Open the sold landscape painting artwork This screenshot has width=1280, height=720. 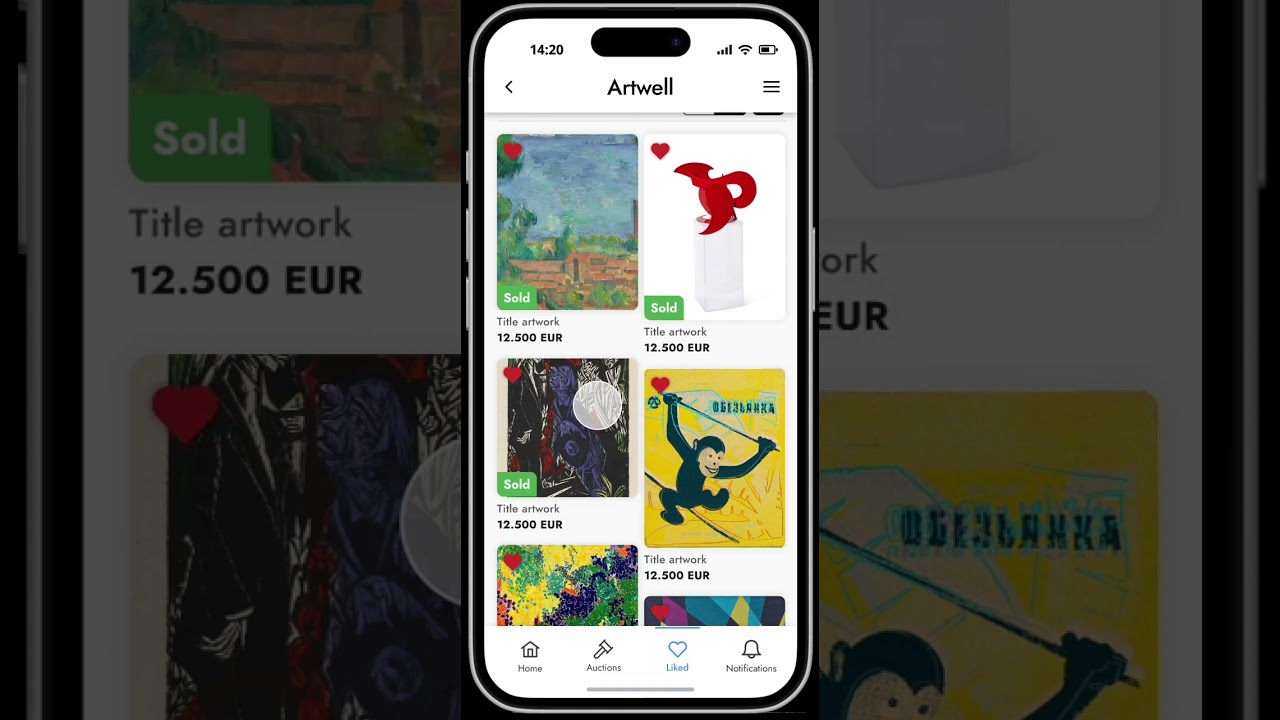tap(567, 222)
